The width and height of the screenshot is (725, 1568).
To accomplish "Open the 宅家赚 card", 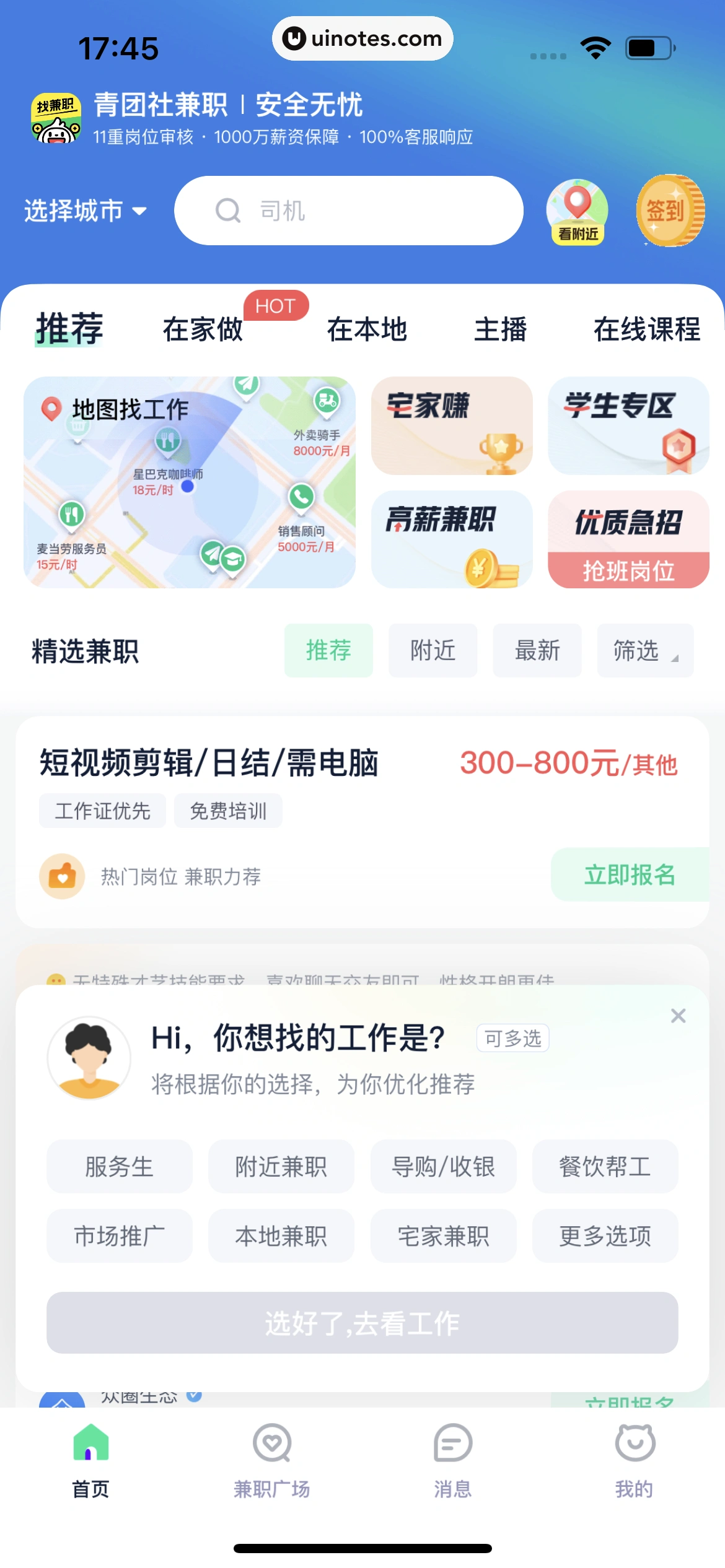I will (x=452, y=426).
